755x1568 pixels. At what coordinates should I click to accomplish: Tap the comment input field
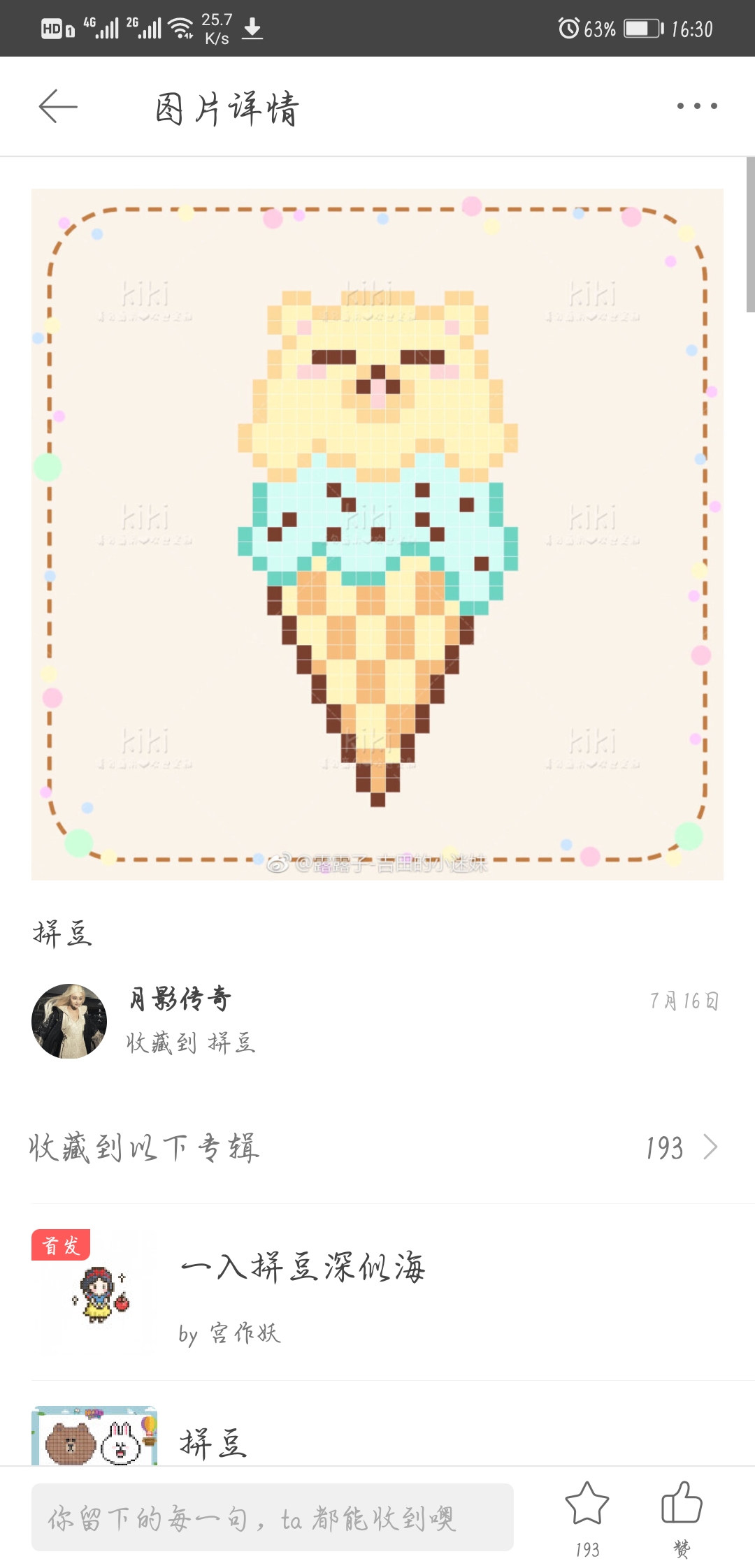coord(273,1517)
